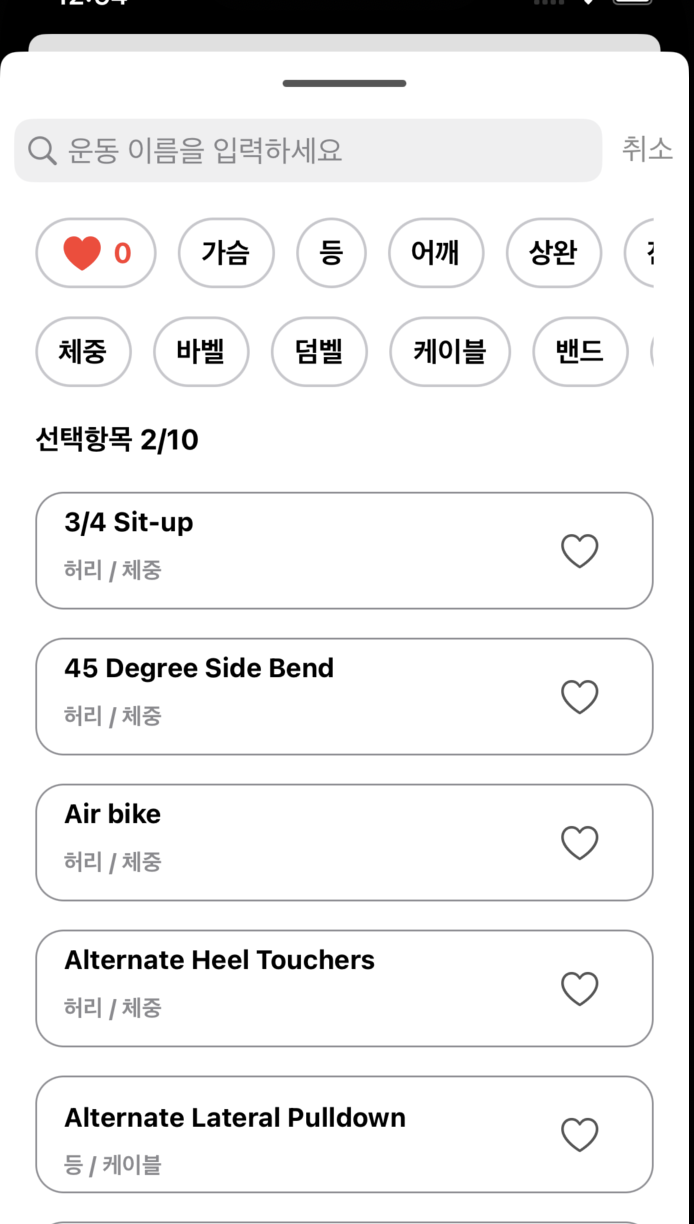
Task: Filter exercises by 상완
Action: 553,253
